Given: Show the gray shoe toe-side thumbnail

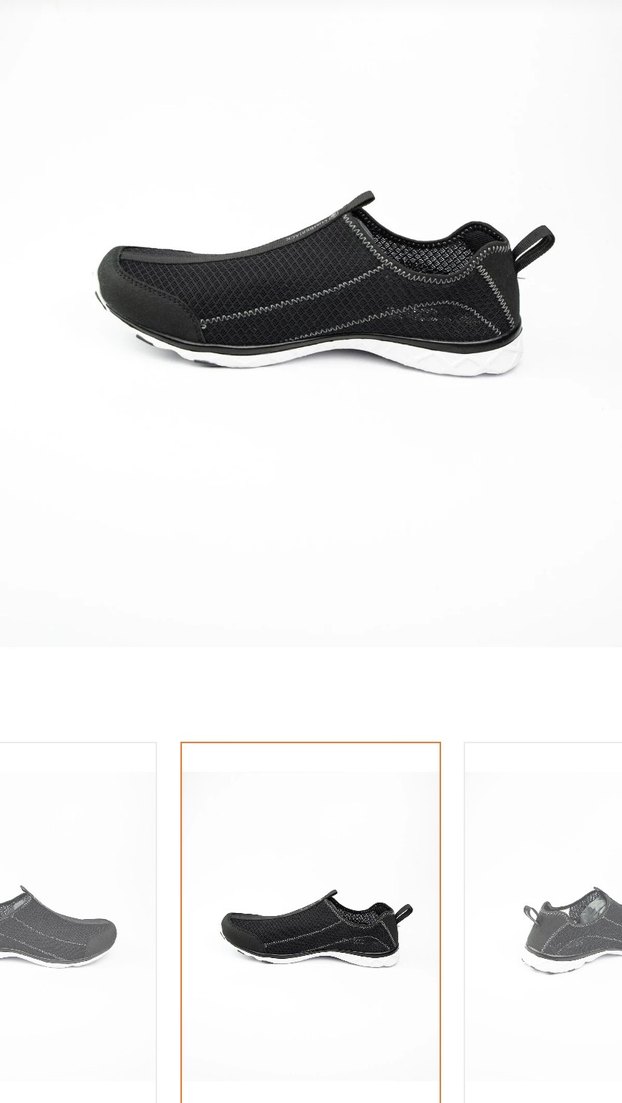Looking at the screenshot, I should (76, 923).
